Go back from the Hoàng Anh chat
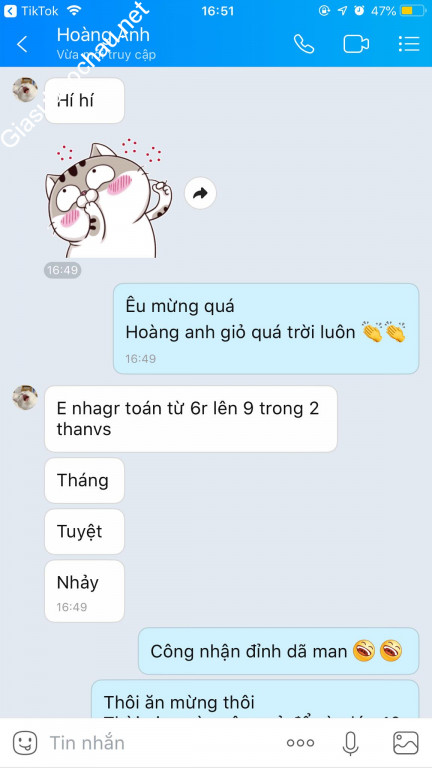The height and width of the screenshot is (768, 432). pyautogui.click(x=22, y=44)
